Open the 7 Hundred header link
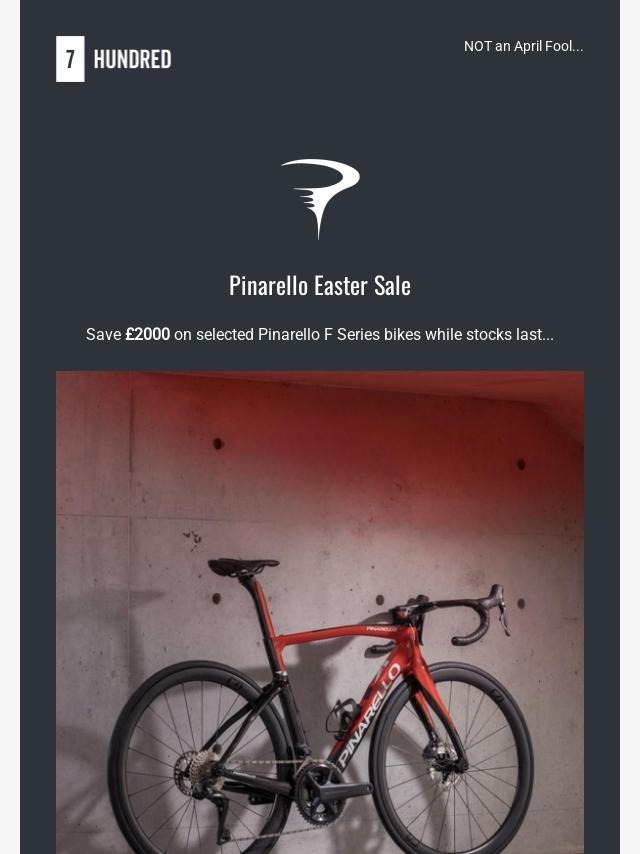640x854 pixels. (114, 59)
